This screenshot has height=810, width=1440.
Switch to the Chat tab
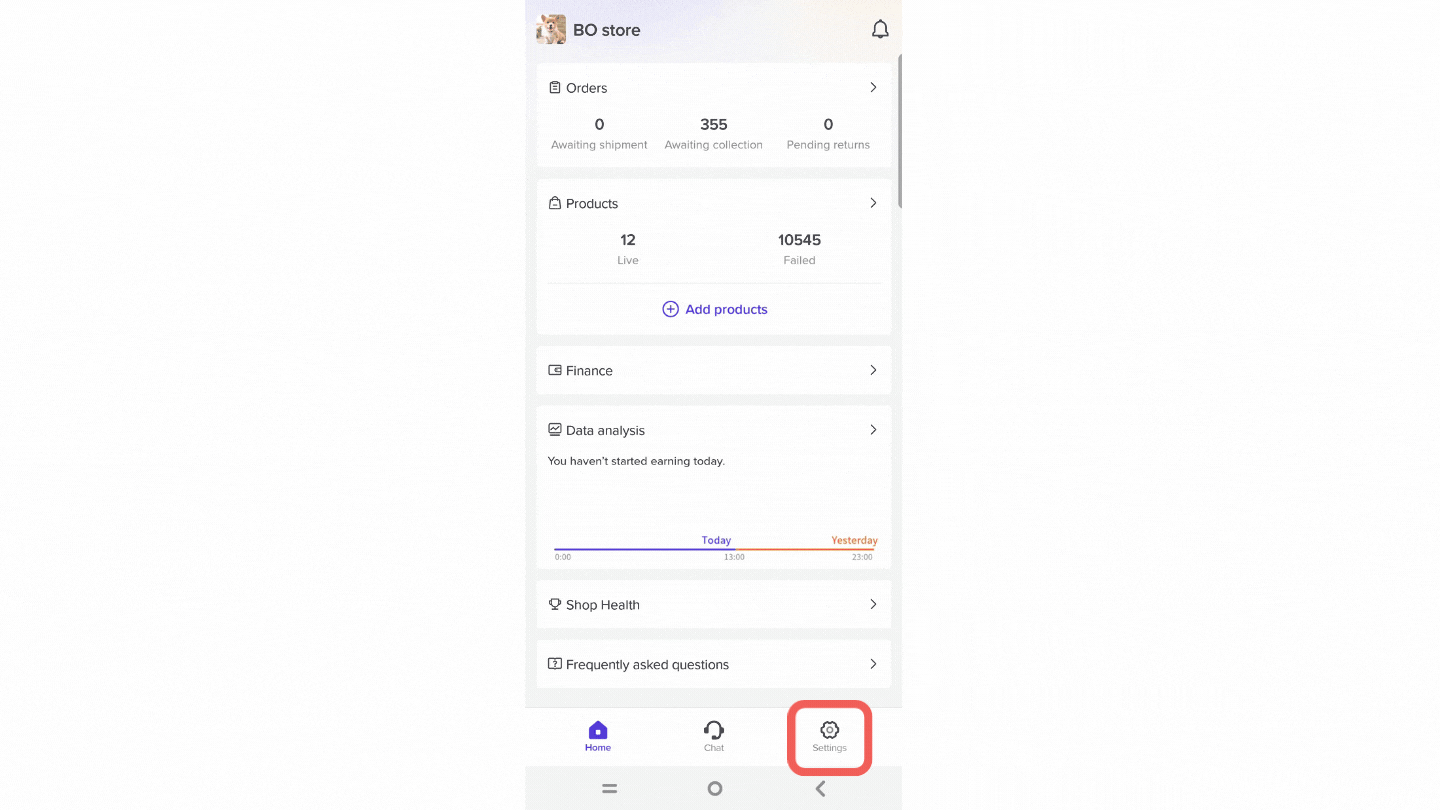point(714,736)
